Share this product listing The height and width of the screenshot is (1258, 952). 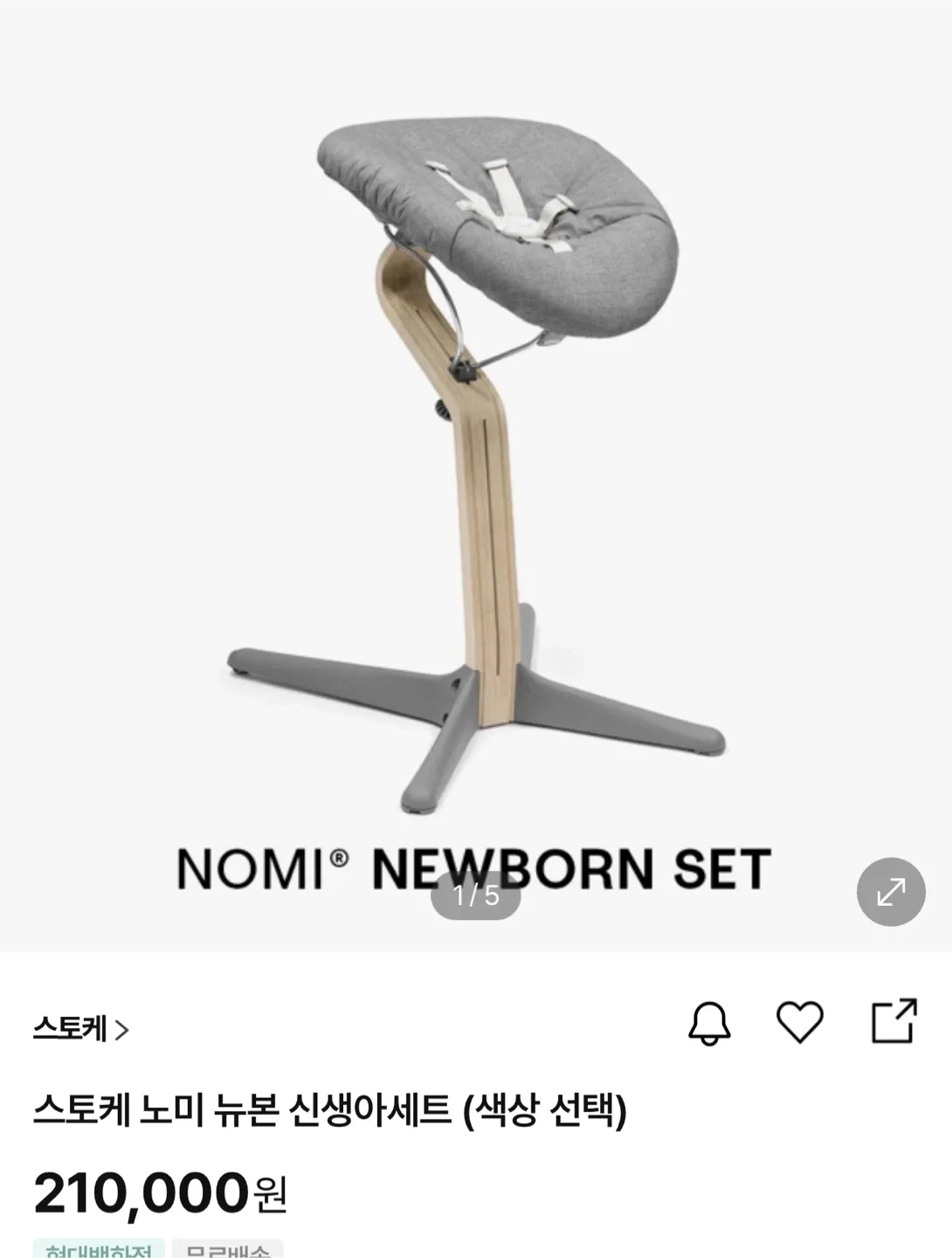pyautogui.click(x=893, y=1020)
